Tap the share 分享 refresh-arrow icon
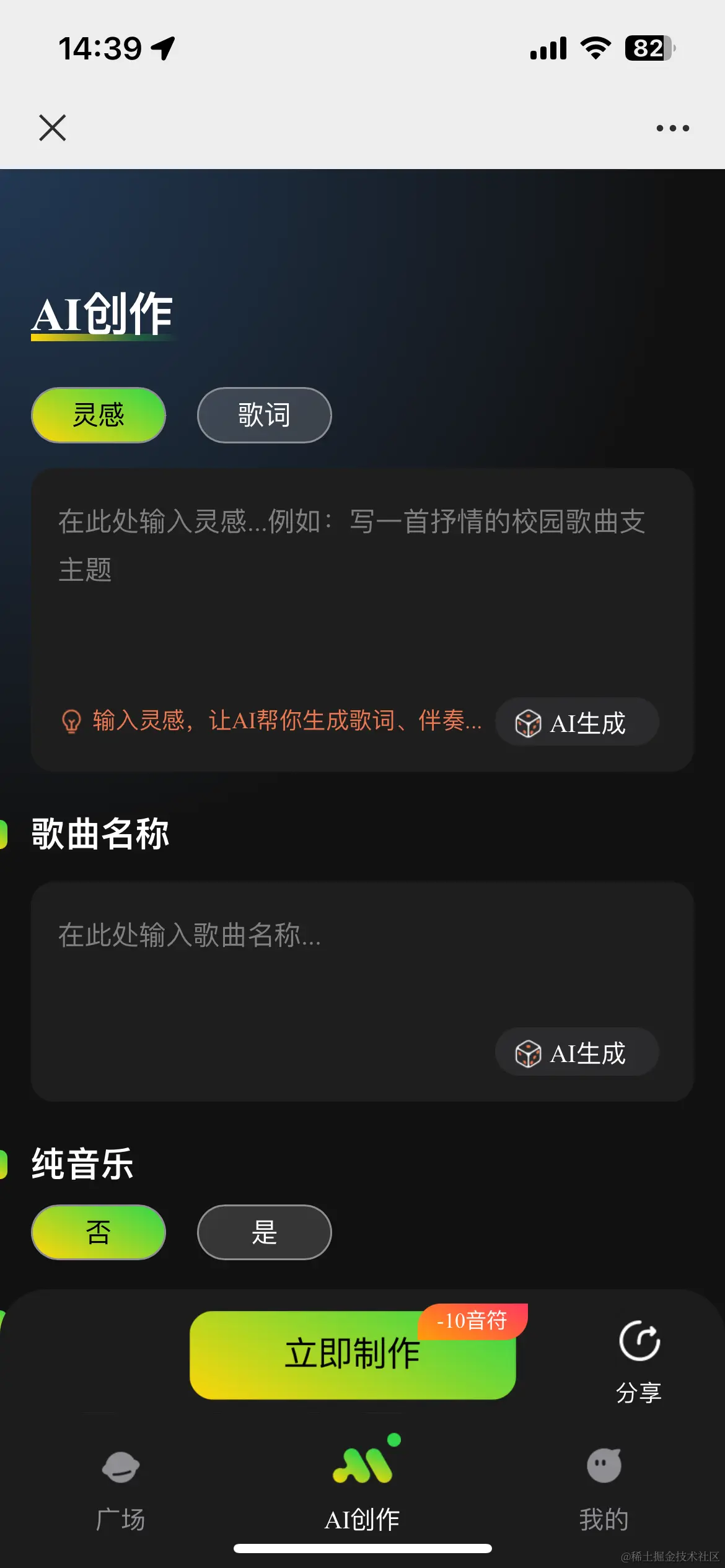 (x=638, y=1339)
